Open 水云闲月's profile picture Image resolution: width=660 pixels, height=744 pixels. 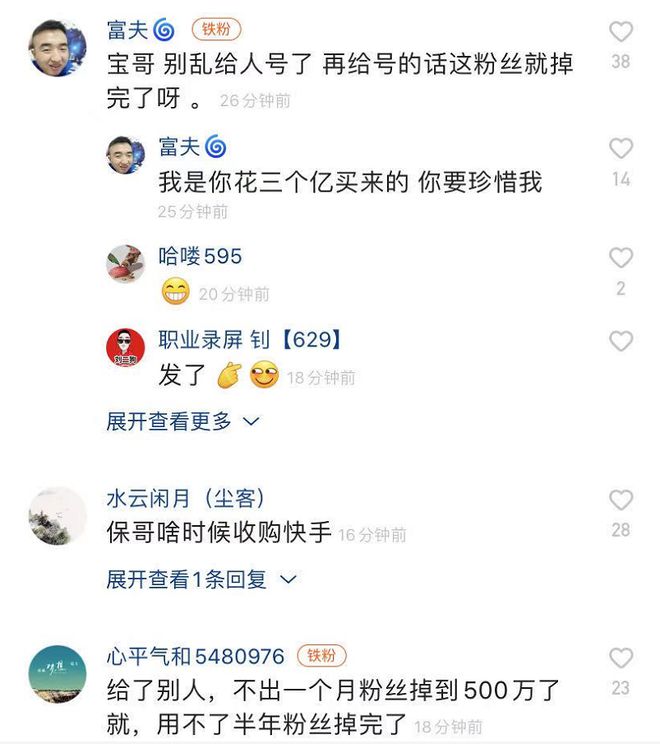pos(57,516)
